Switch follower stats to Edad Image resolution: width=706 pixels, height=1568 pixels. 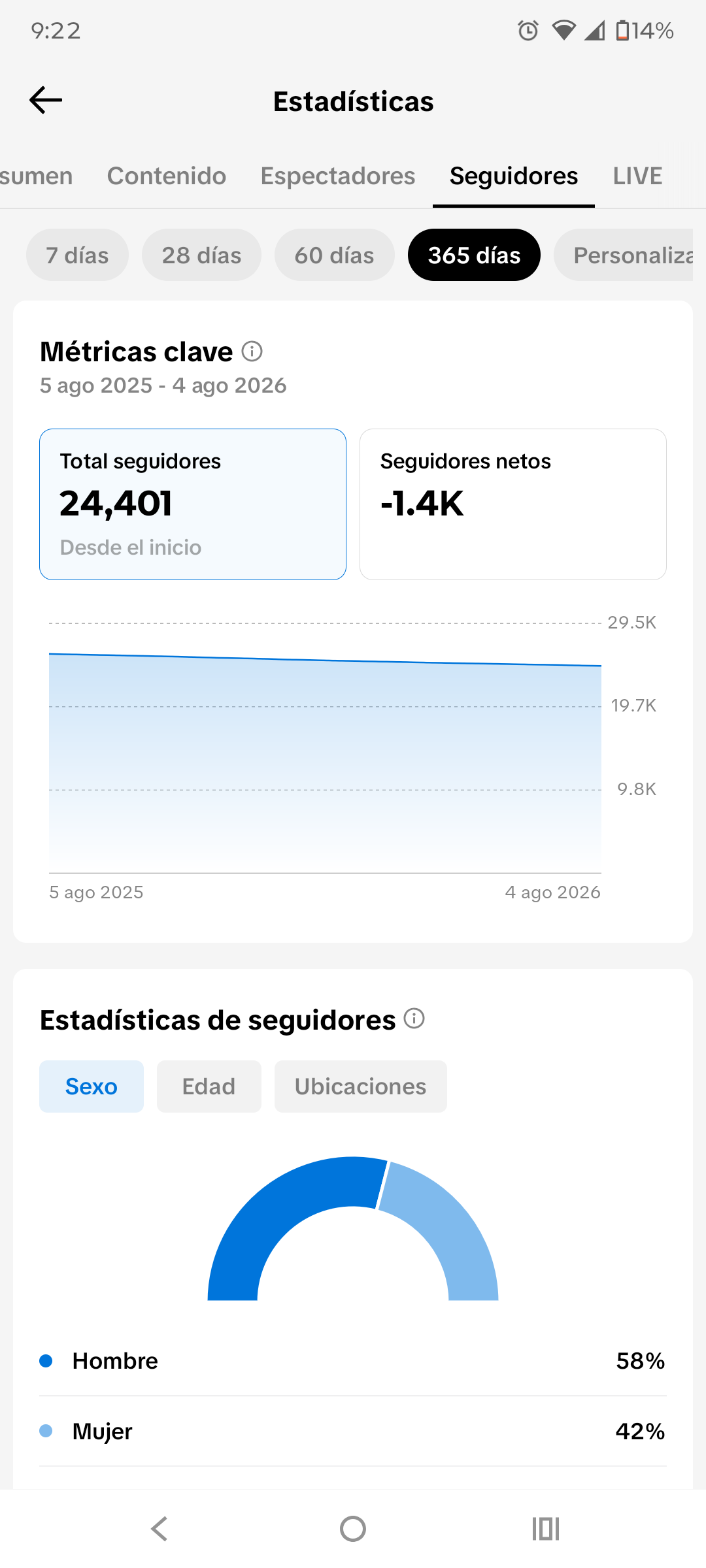pyautogui.click(x=209, y=1086)
